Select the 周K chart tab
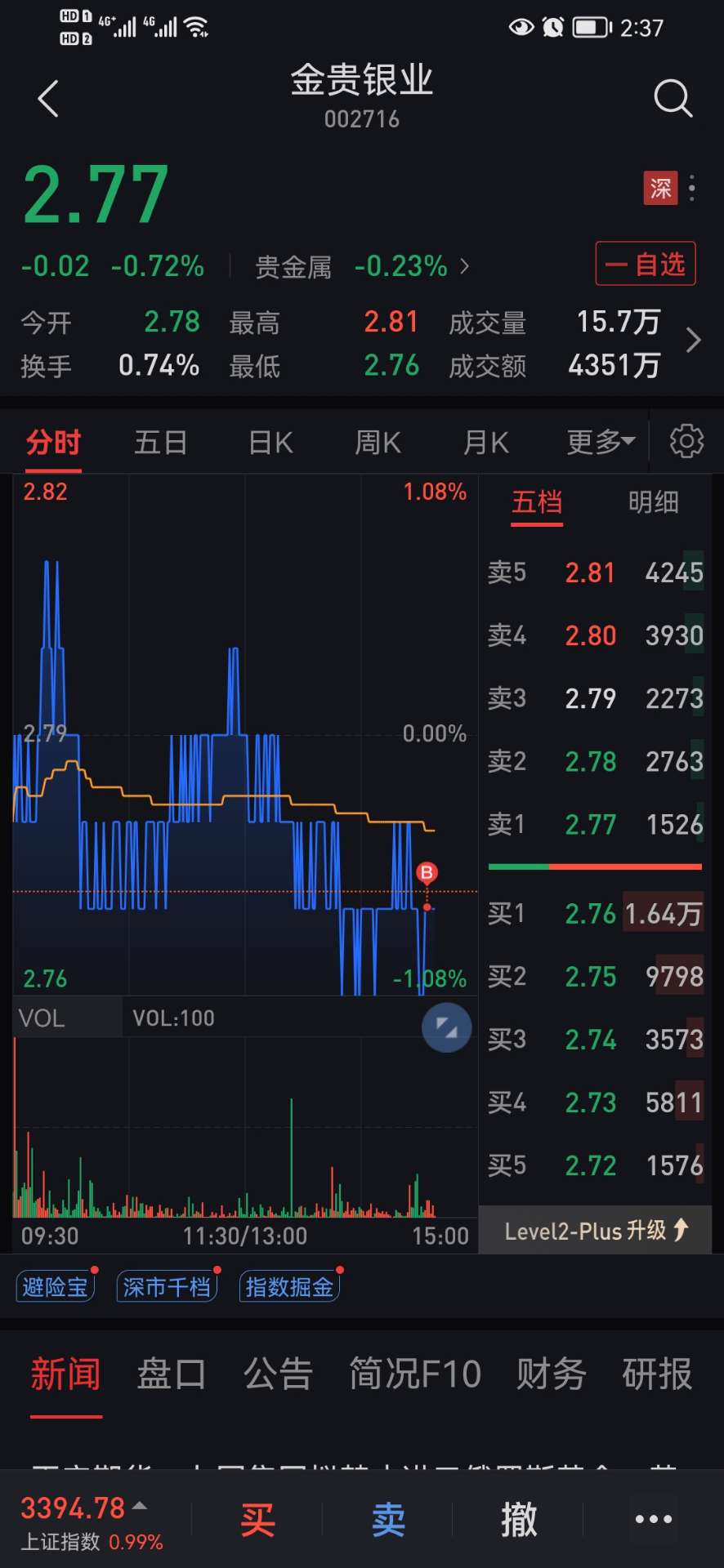The image size is (724, 1568). 378,443
